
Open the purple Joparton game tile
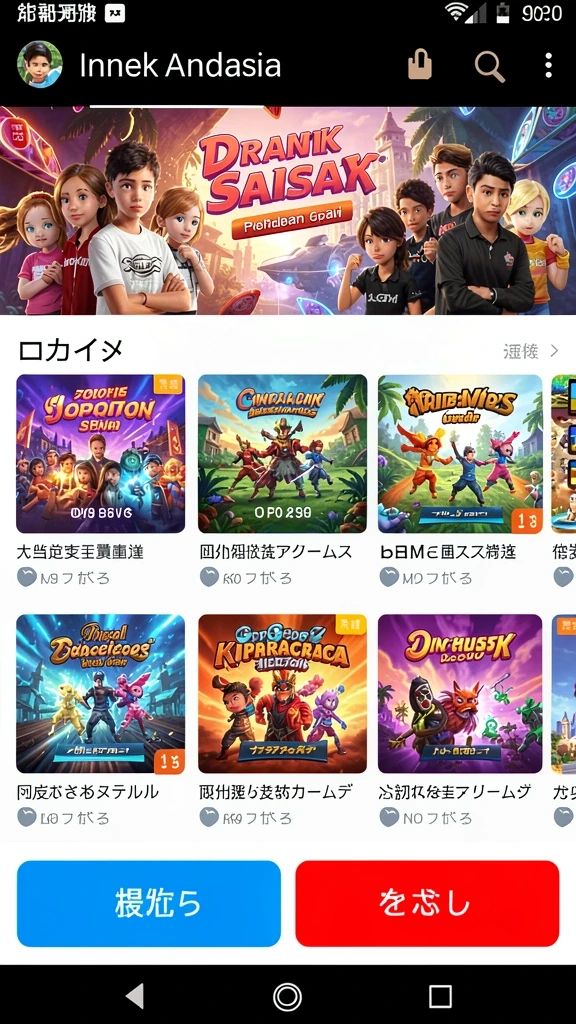[x=101, y=453]
